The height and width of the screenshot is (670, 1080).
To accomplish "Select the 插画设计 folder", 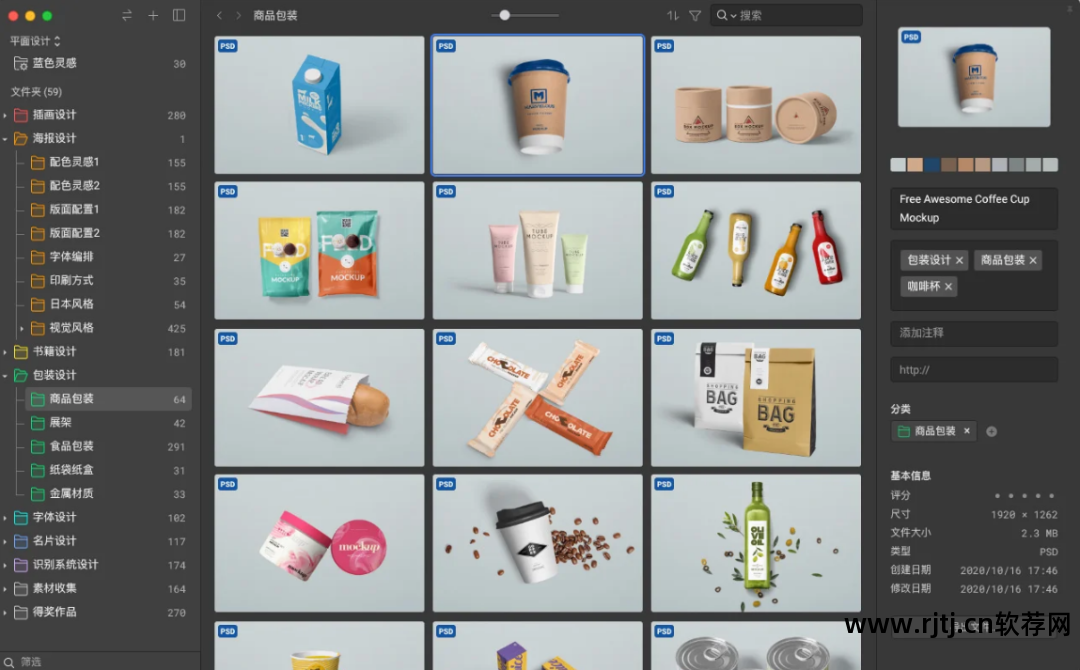I will tap(54, 115).
